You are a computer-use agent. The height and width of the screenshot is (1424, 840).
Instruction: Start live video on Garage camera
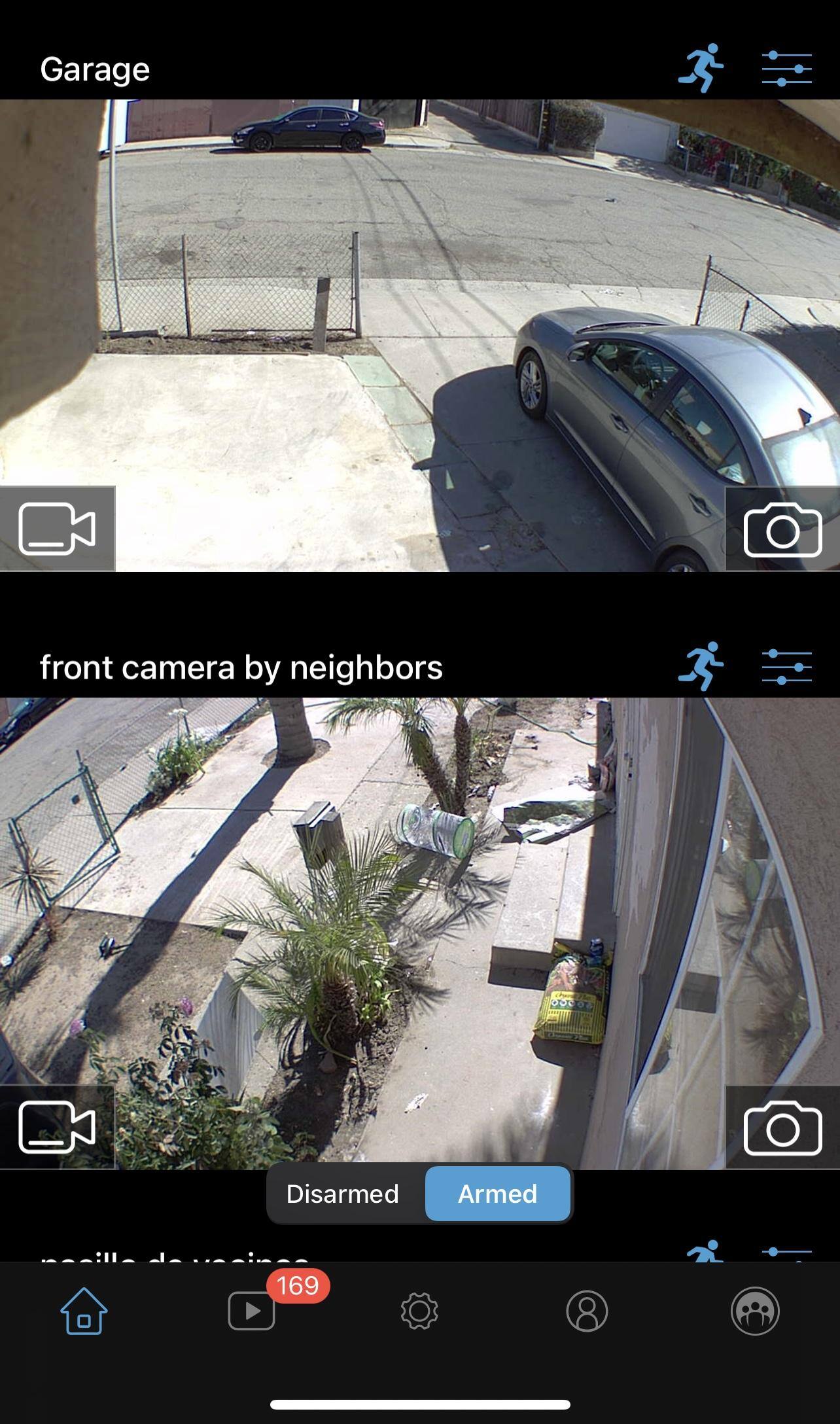point(58,529)
